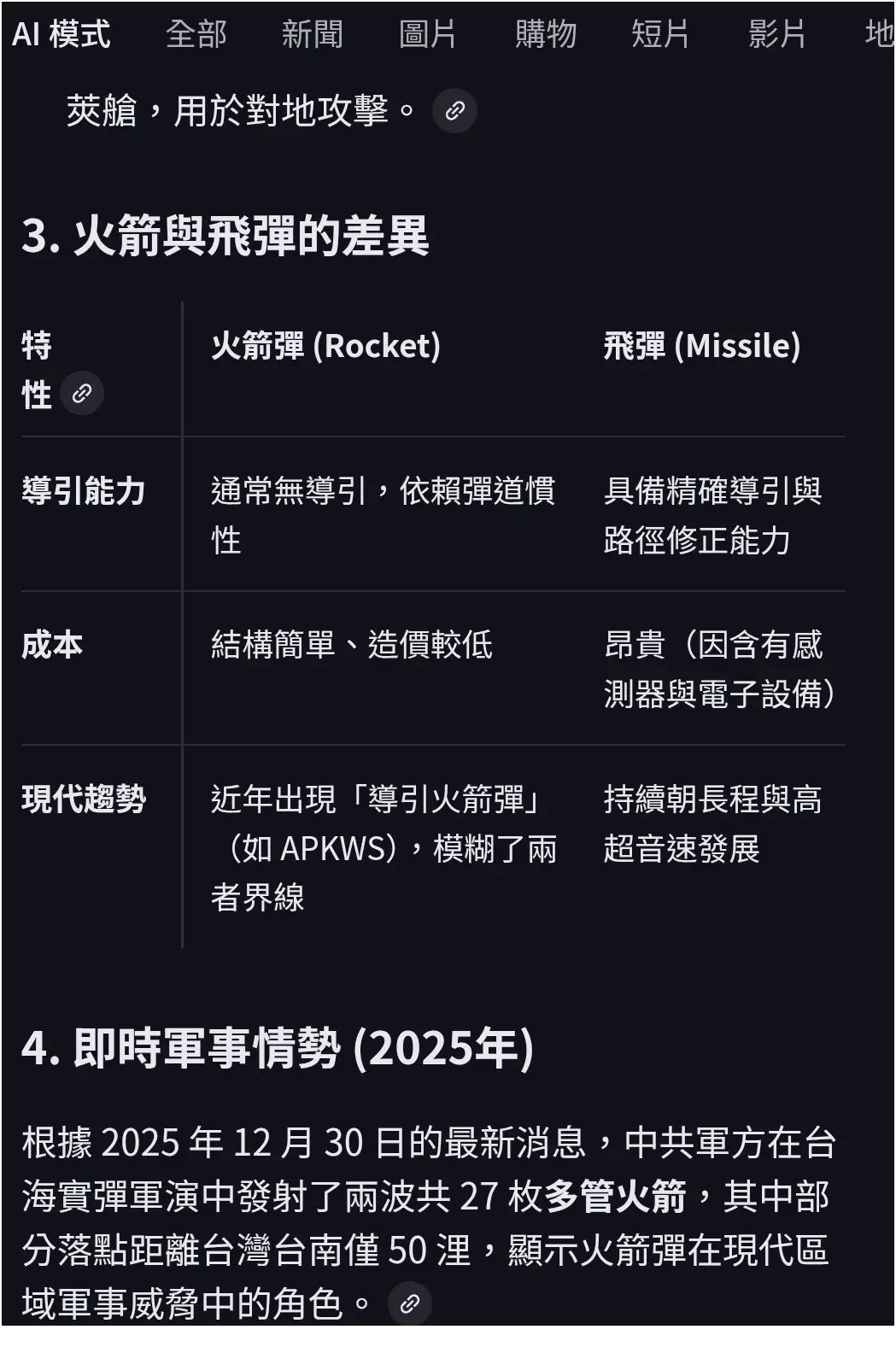Select the AI 模式 tab
The image size is (896, 1347).
click(61, 35)
